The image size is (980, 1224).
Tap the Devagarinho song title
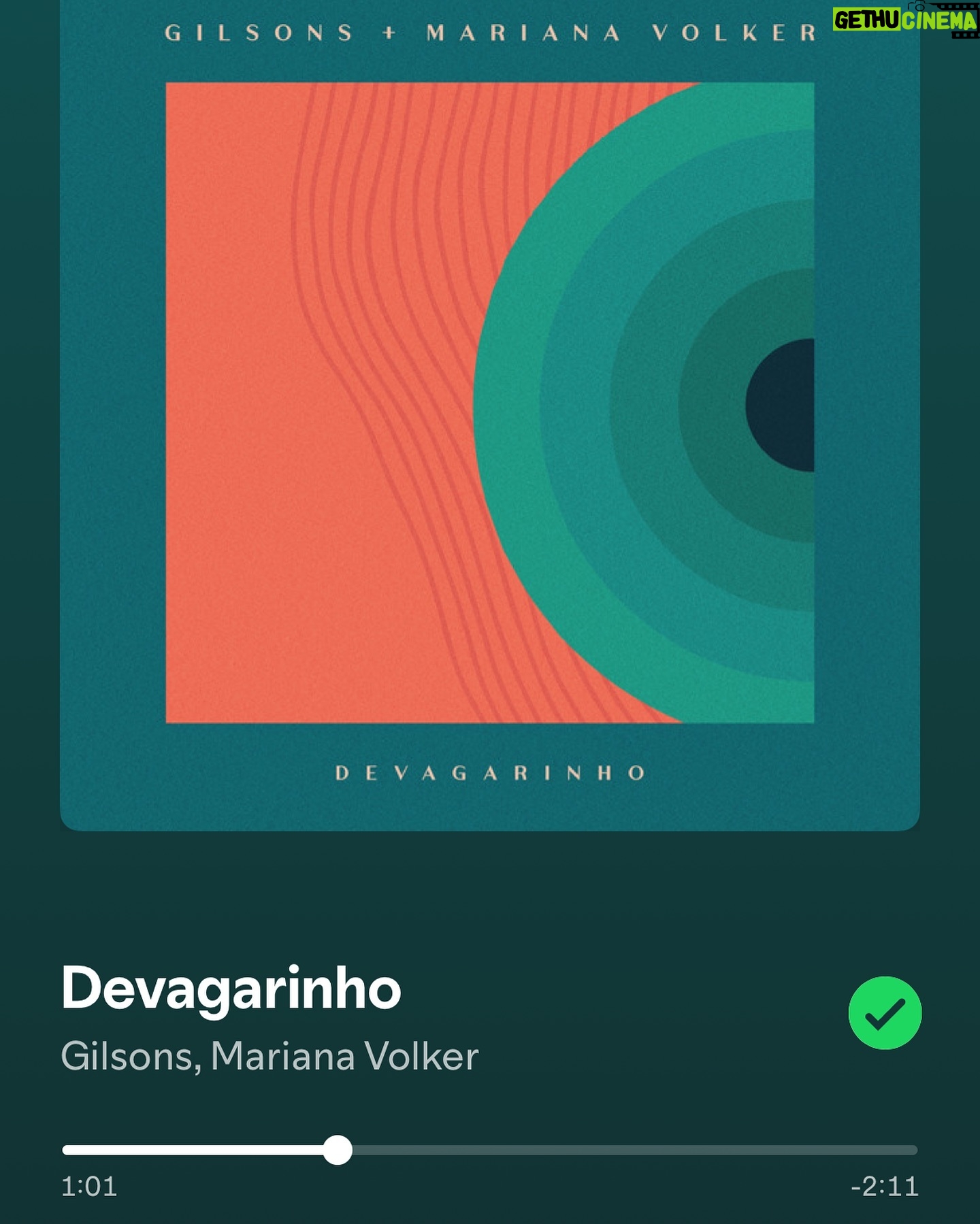pyautogui.click(x=231, y=989)
